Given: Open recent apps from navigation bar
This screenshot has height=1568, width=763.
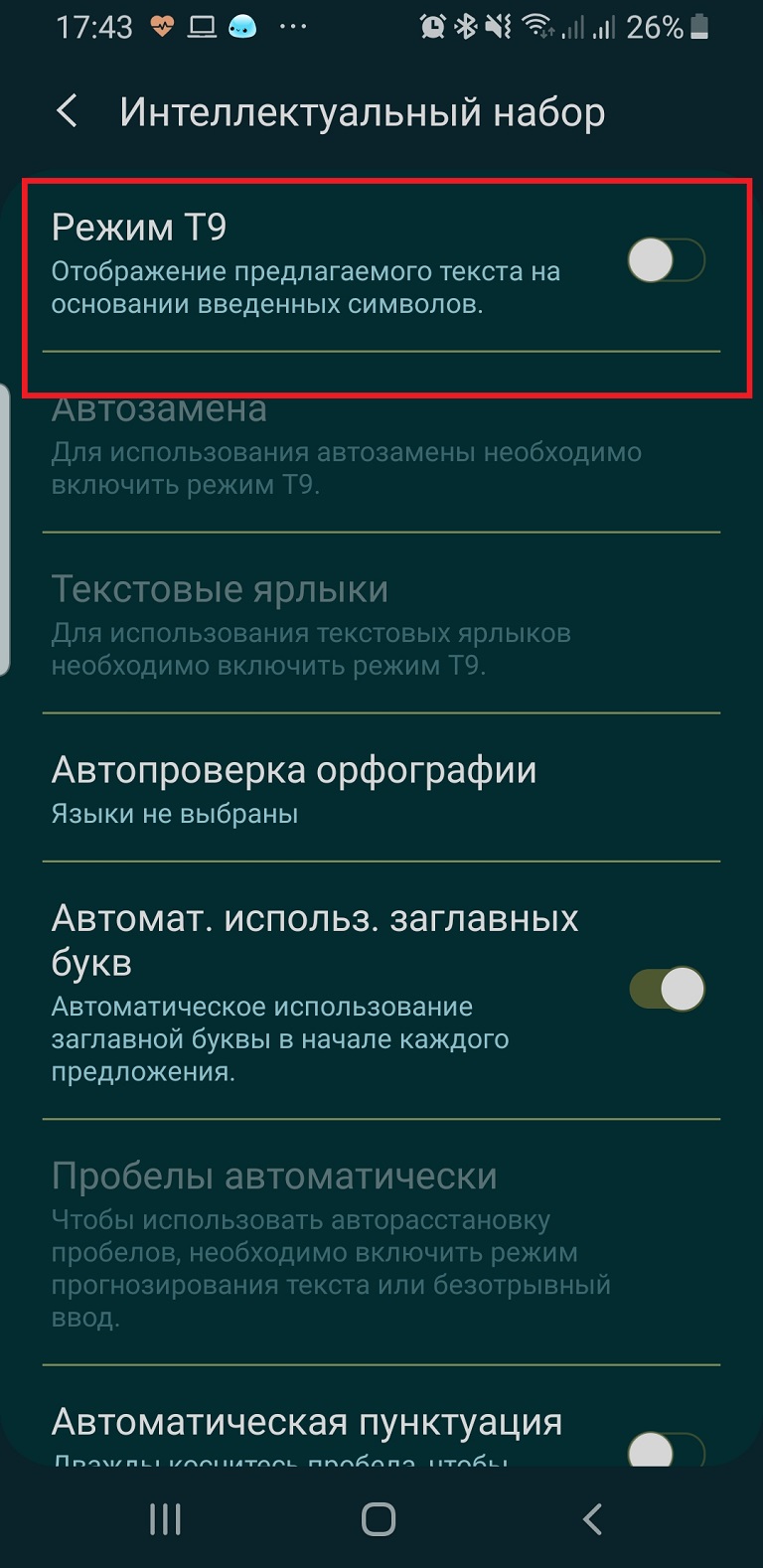Looking at the screenshot, I should pyautogui.click(x=165, y=1518).
